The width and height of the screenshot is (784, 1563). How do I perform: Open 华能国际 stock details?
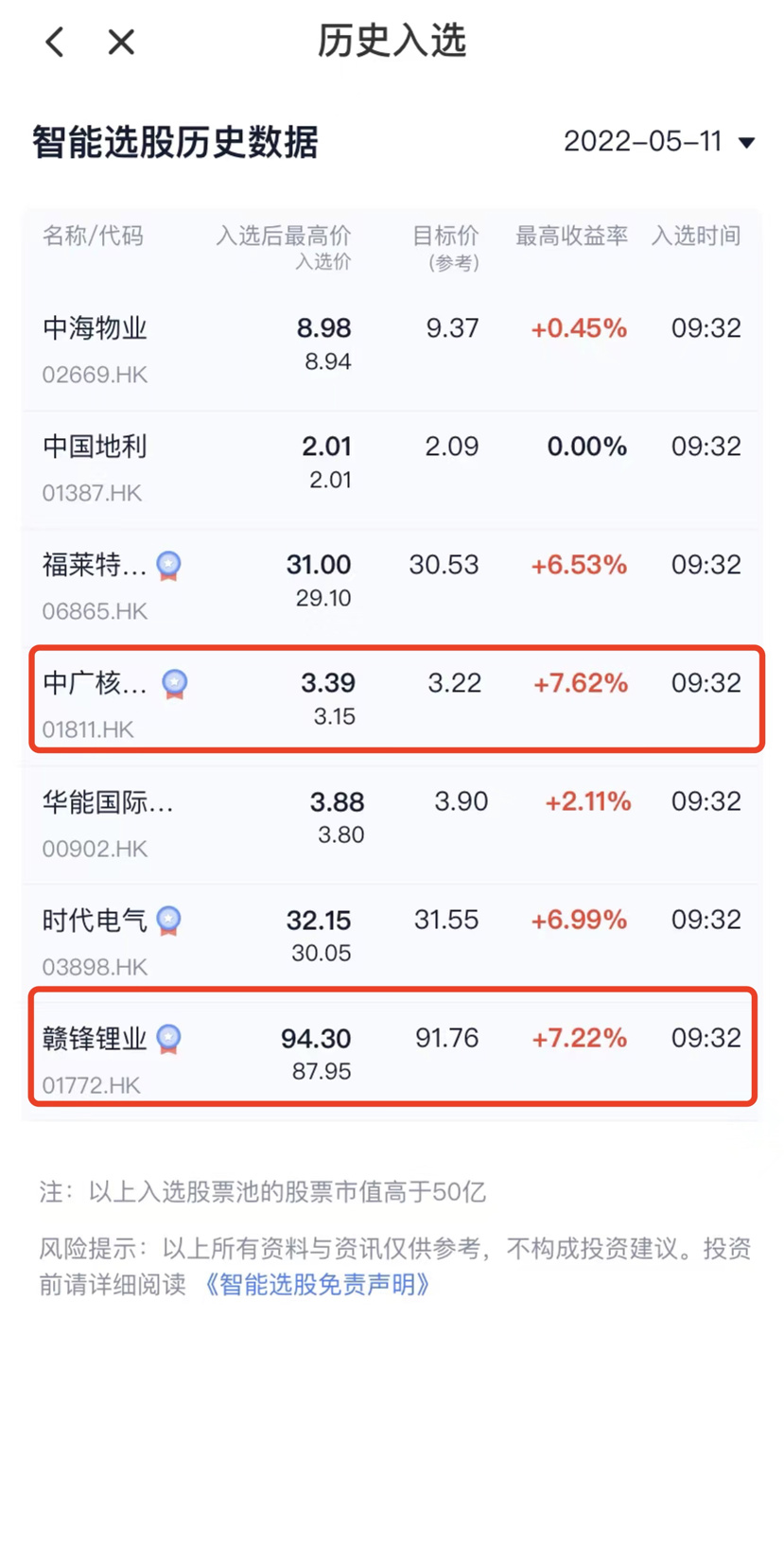[392, 821]
